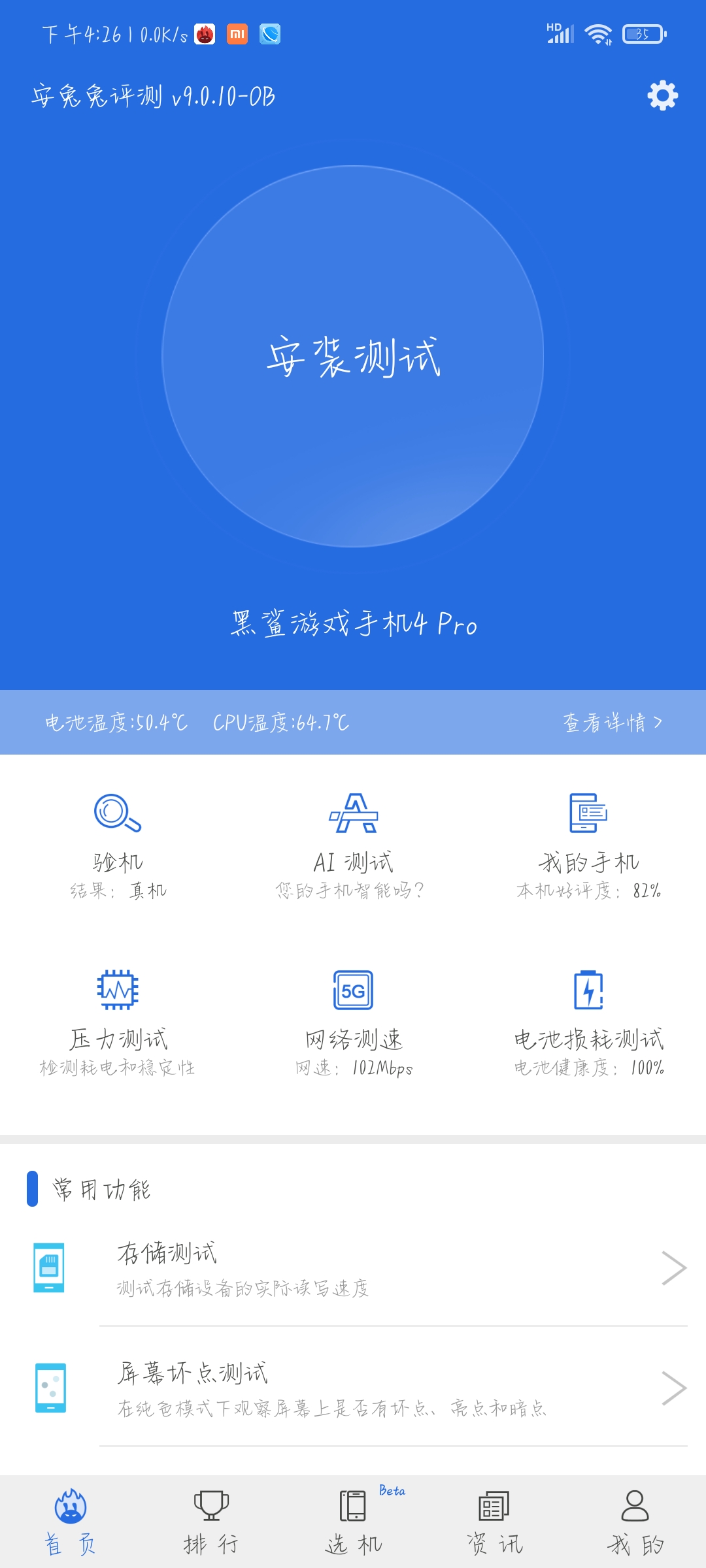The width and height of the screenshot is (706, 1568).
Task: Open the 屏幕坏点测试 dead pixel row
Action: [353, 1388]
